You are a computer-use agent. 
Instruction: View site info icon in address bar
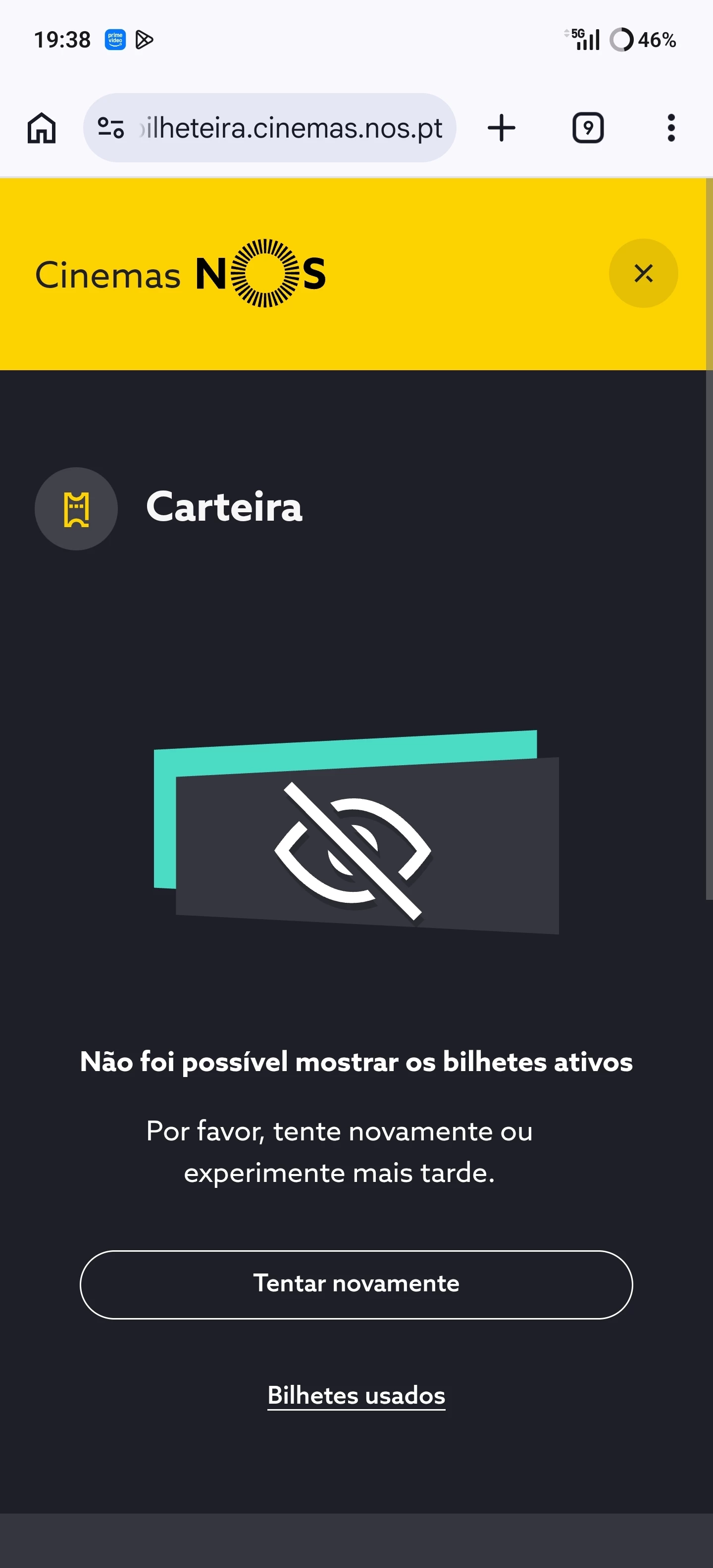tap(111, 128)
